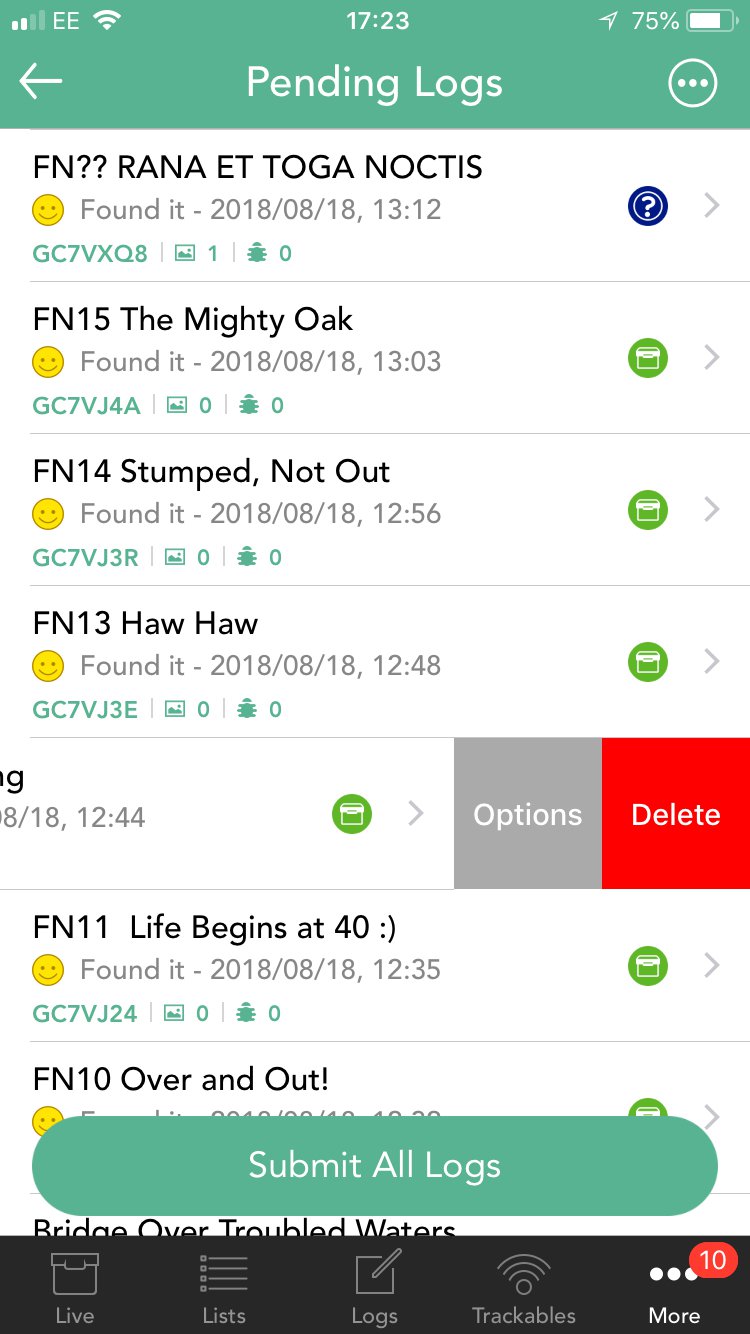Viewport: 750px width, 1334px height.
Task: Open FN15 The Mighty Oak log
Action: click(x=375, y=358)
